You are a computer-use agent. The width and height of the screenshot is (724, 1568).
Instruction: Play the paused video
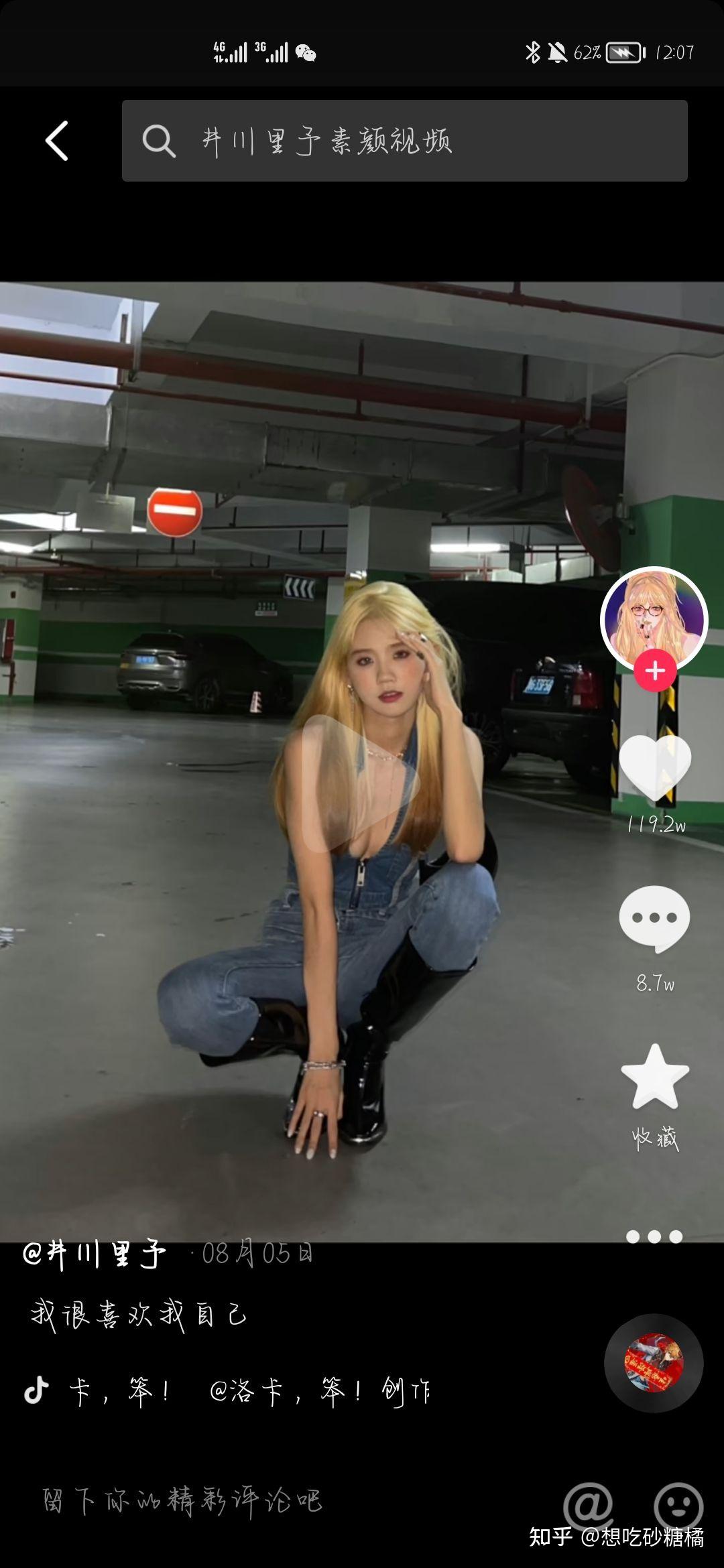click(x=361, y=783)
